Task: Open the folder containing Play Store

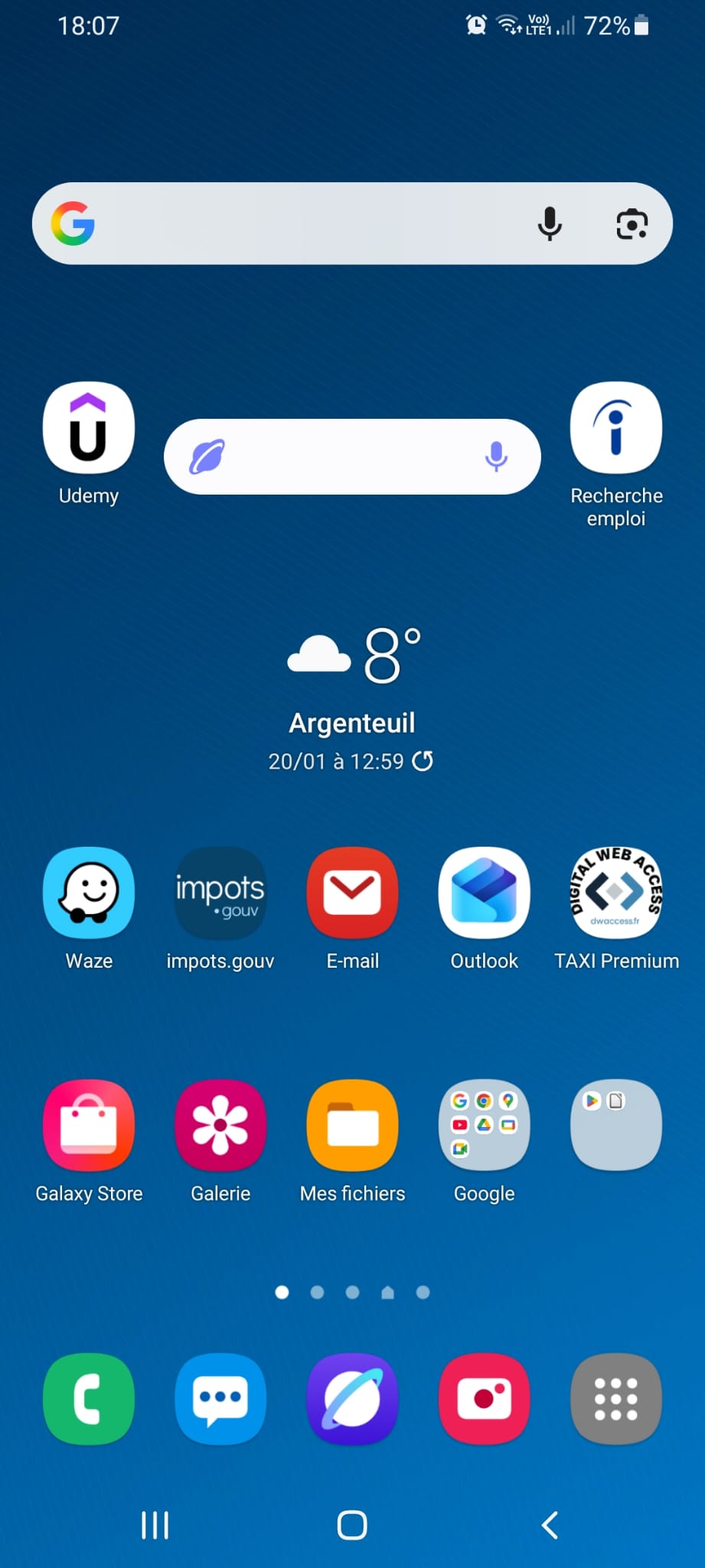Action: (x=615, y=1125)
